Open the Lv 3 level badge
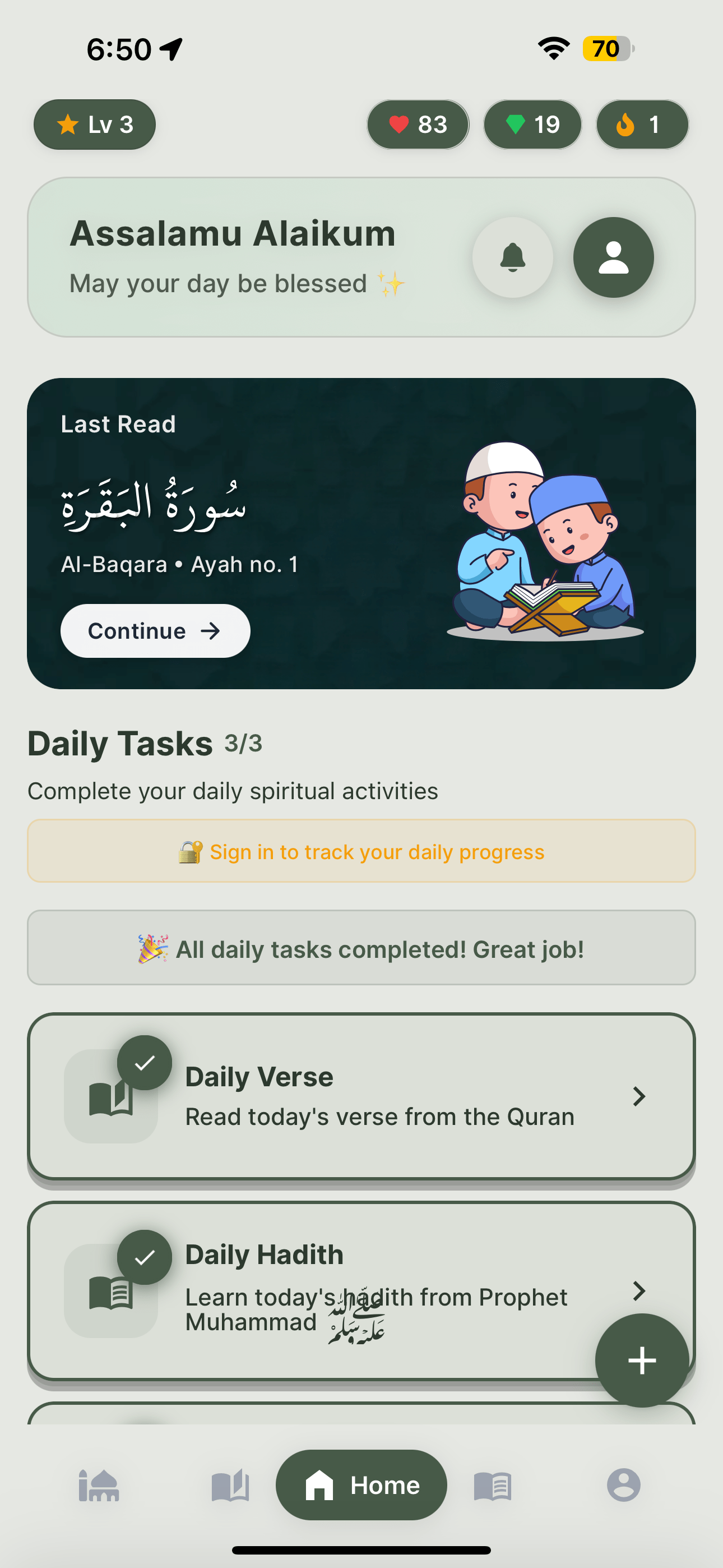The height and width of the screenshot is (1568, 723). (94, 125)
